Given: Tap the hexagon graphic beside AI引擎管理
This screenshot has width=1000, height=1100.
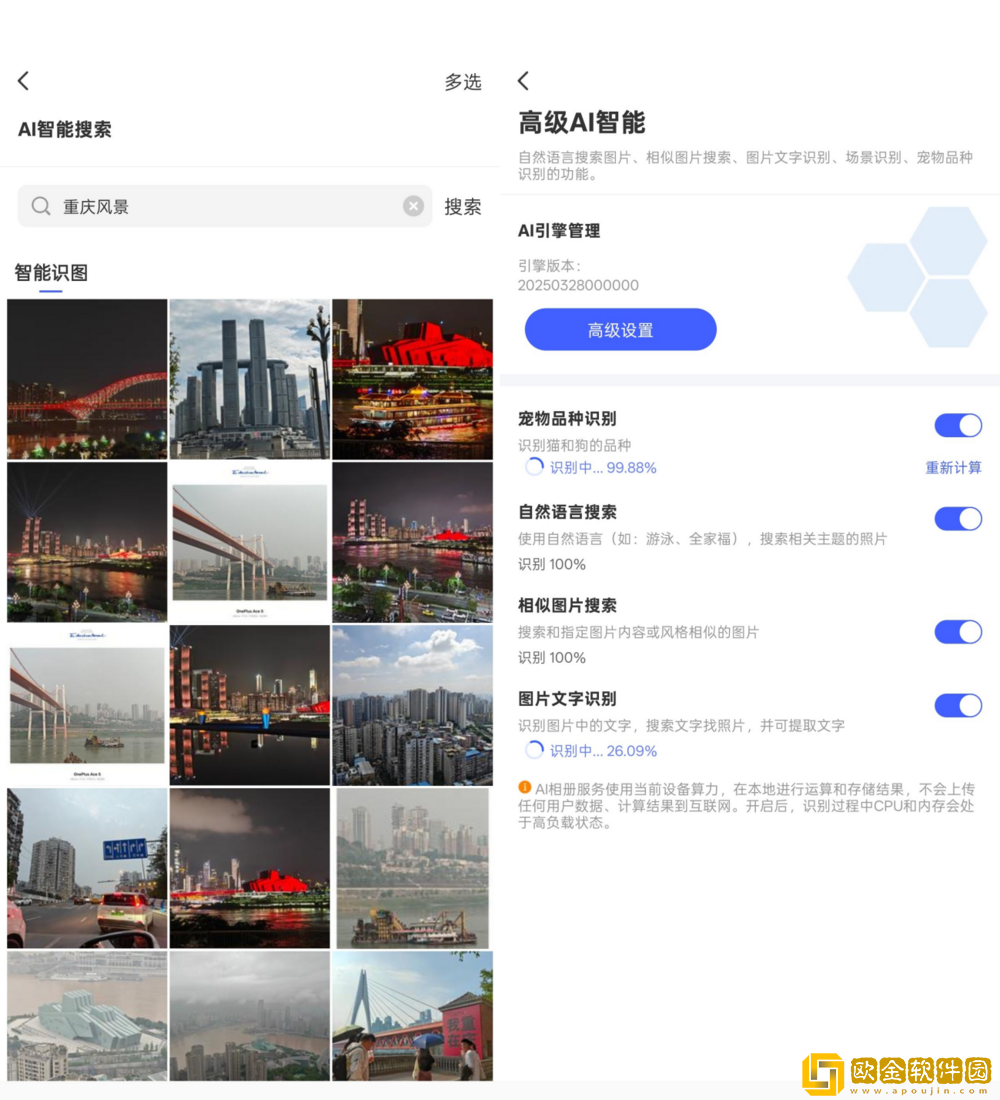Looking at the screenshot, I should click(x=916, y=278).
